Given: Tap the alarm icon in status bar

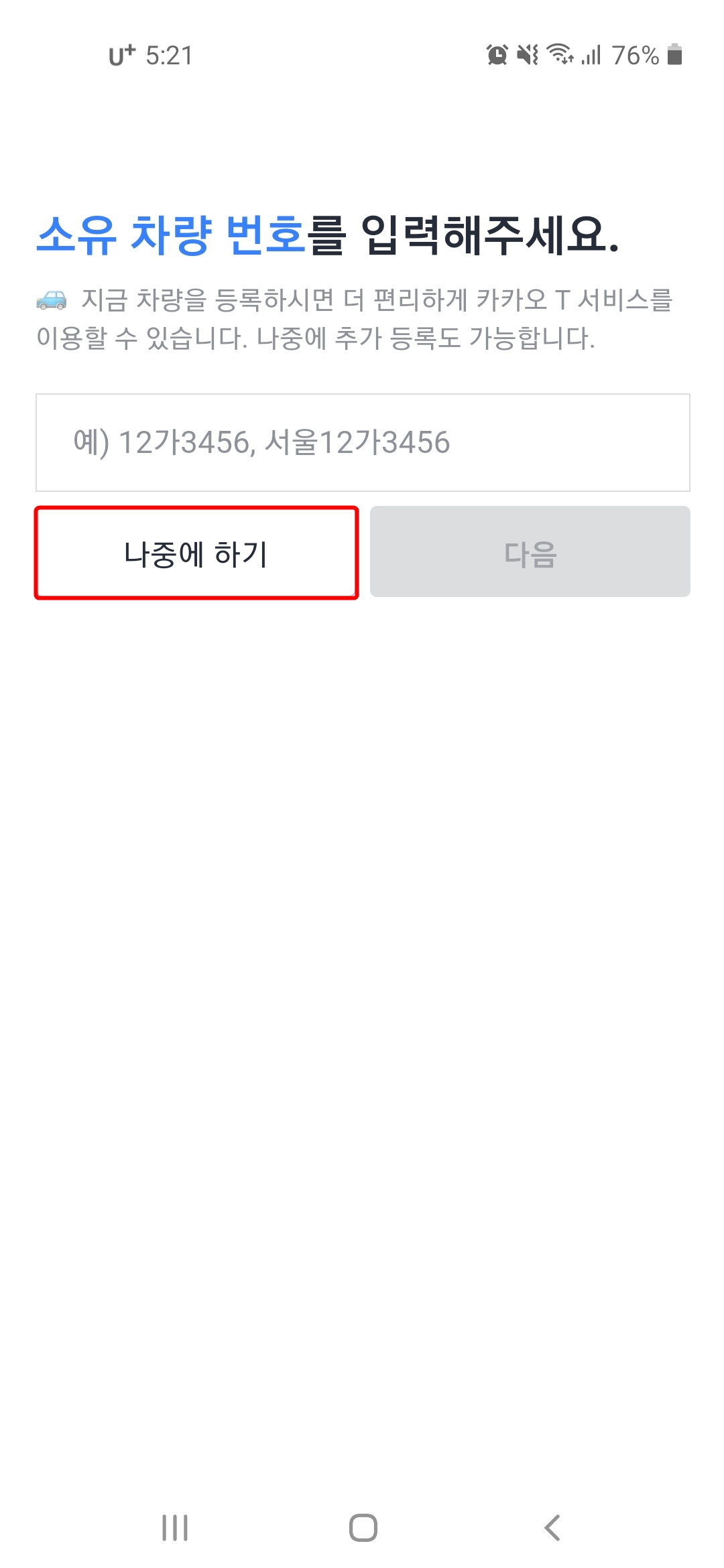Looking at the screenshot, I should (x=497, y=56).
